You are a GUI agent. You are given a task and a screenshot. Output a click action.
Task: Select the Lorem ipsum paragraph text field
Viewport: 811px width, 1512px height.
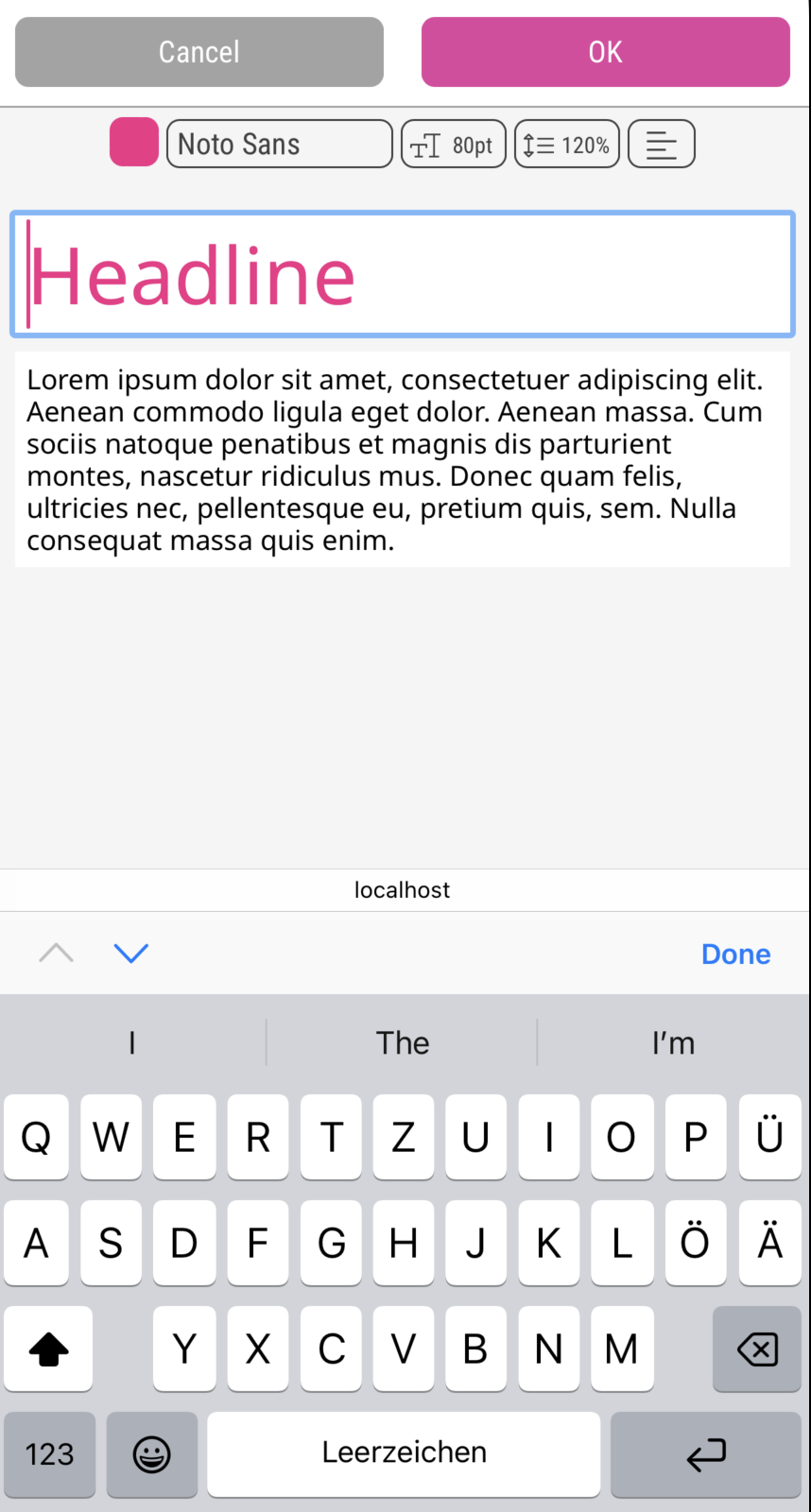403,459
